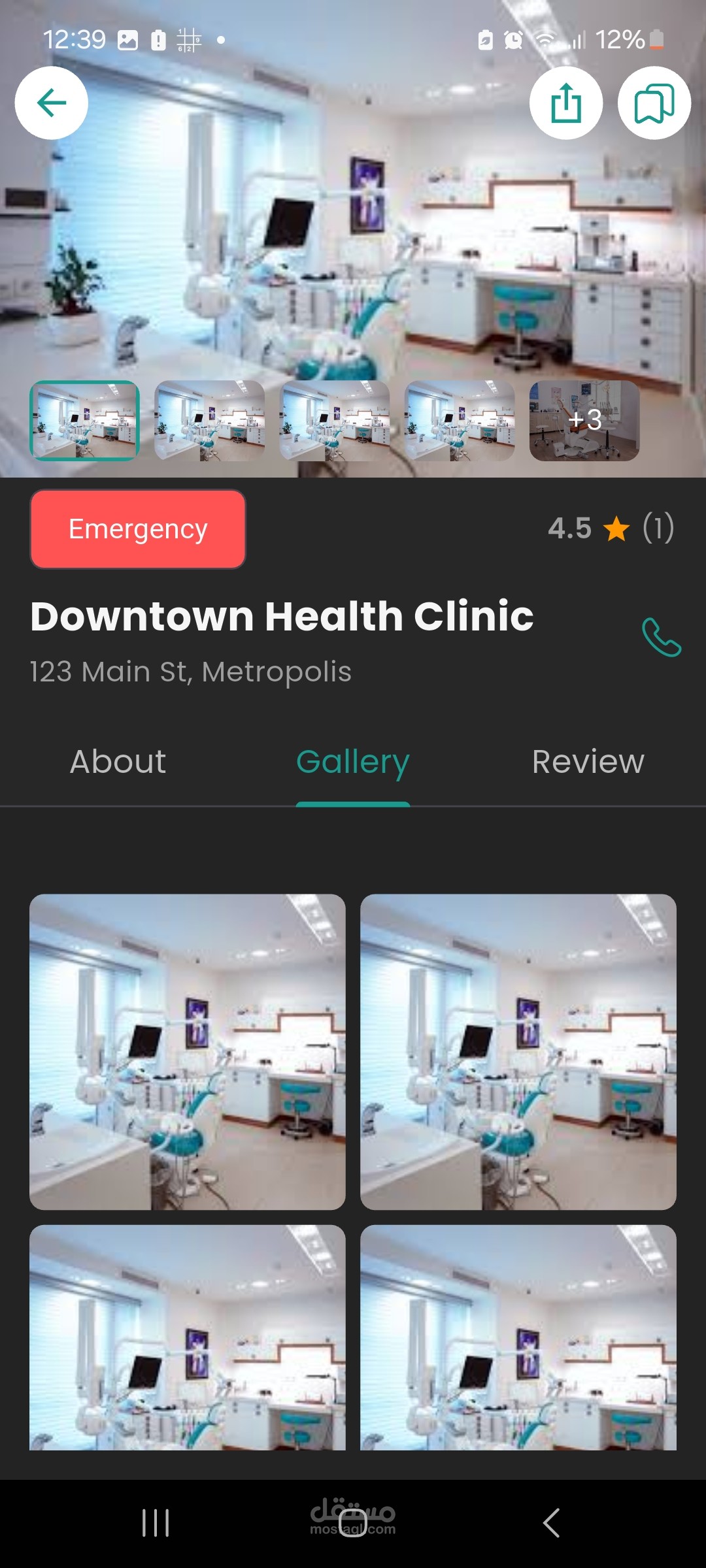
Task: Share this clinic
Action: (x=565, y=103)
